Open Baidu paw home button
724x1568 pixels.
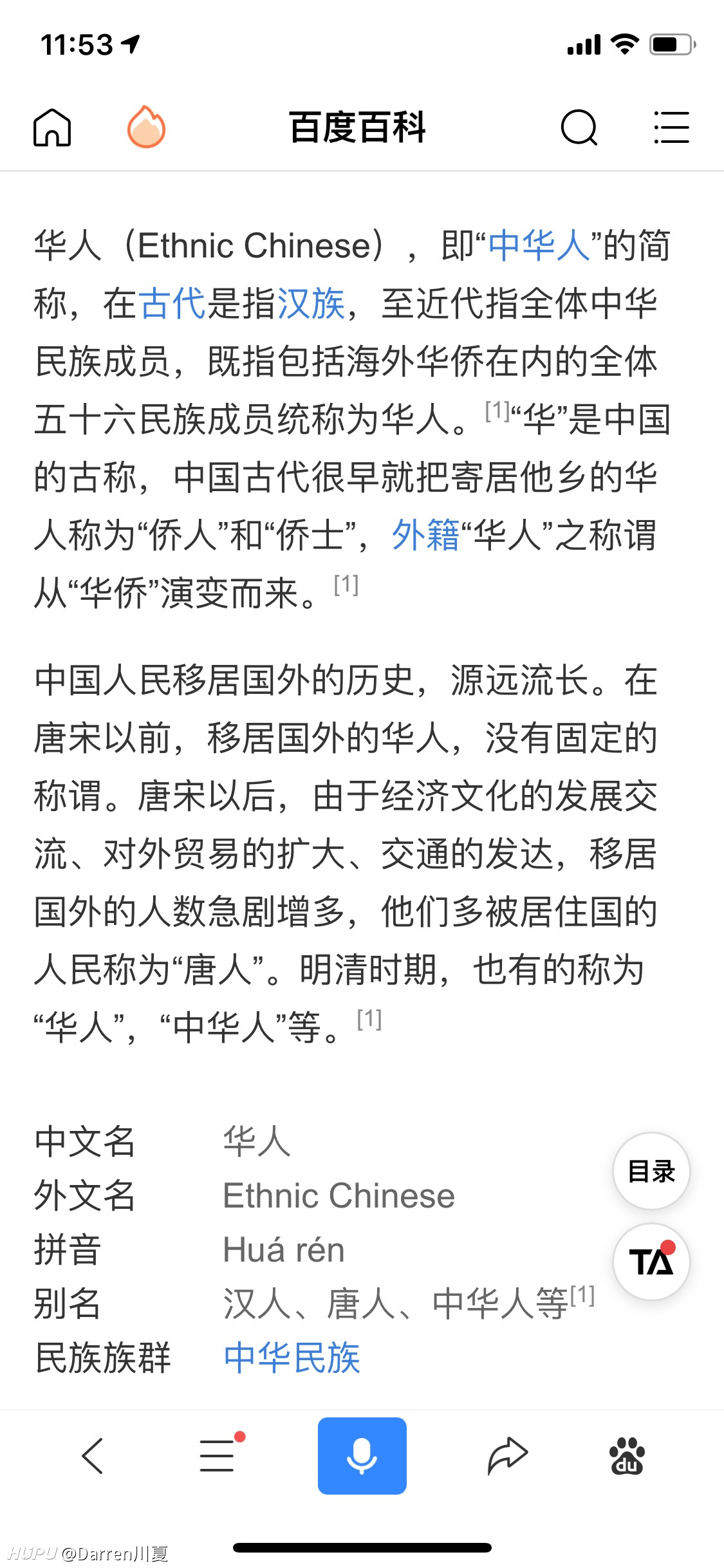pos(627,1455)
